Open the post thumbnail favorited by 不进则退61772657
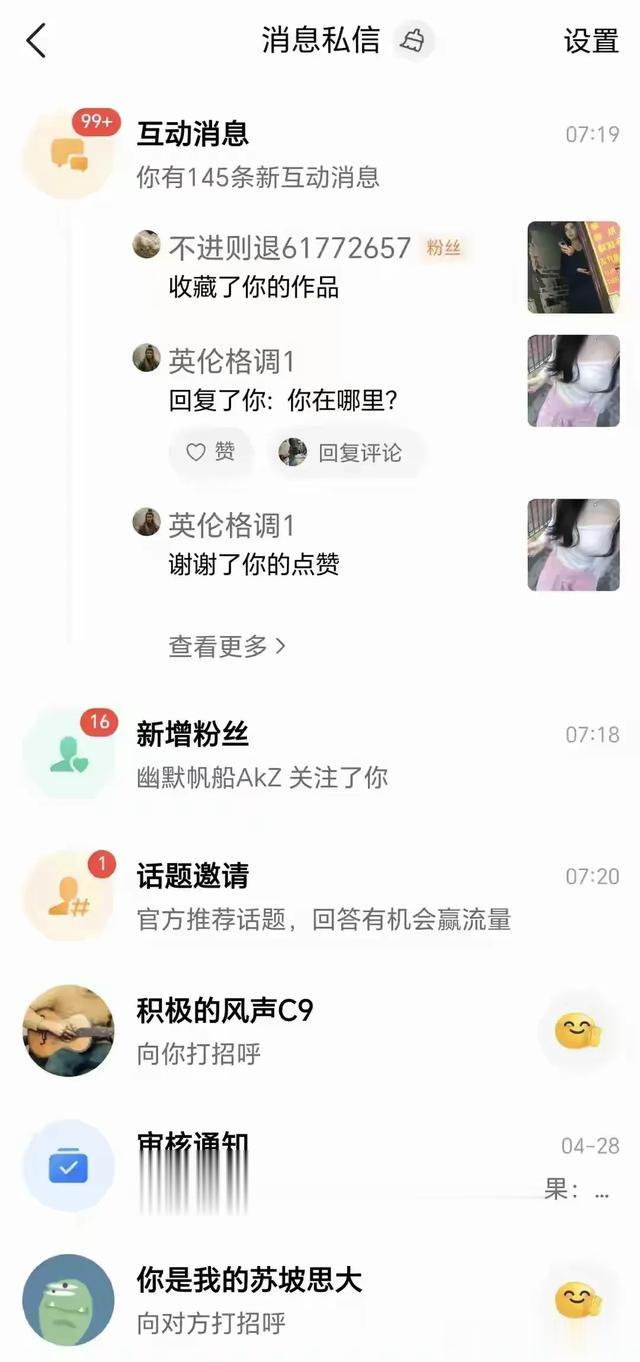The height and width of the screenshot is (1362, 640). coord(574,267)
